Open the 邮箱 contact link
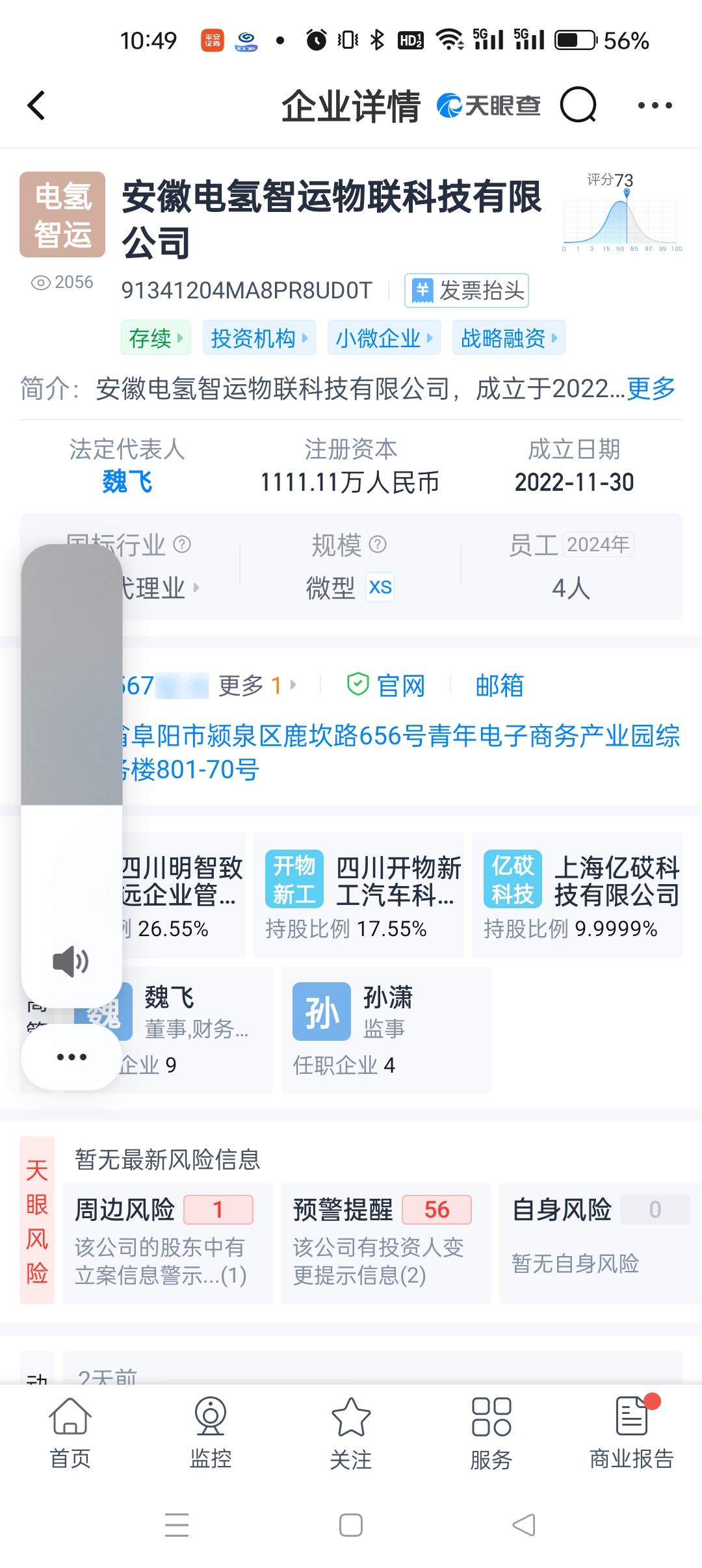The image size is (702, 1568). click(499, 685)
